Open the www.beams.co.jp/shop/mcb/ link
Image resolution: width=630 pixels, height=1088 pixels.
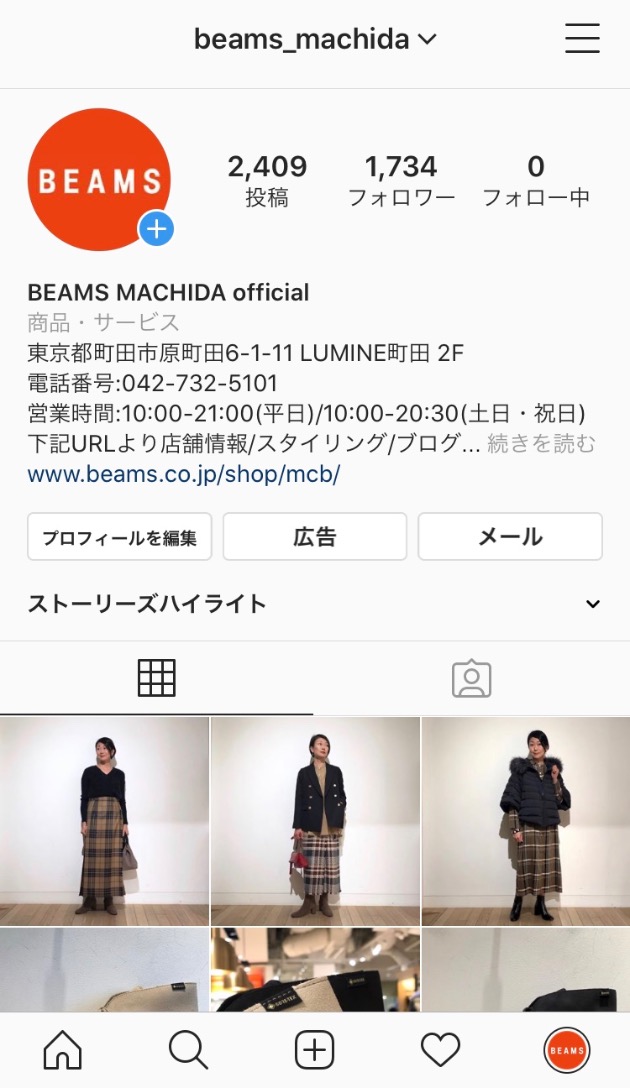pyautogui.click(x=184, y=474)
